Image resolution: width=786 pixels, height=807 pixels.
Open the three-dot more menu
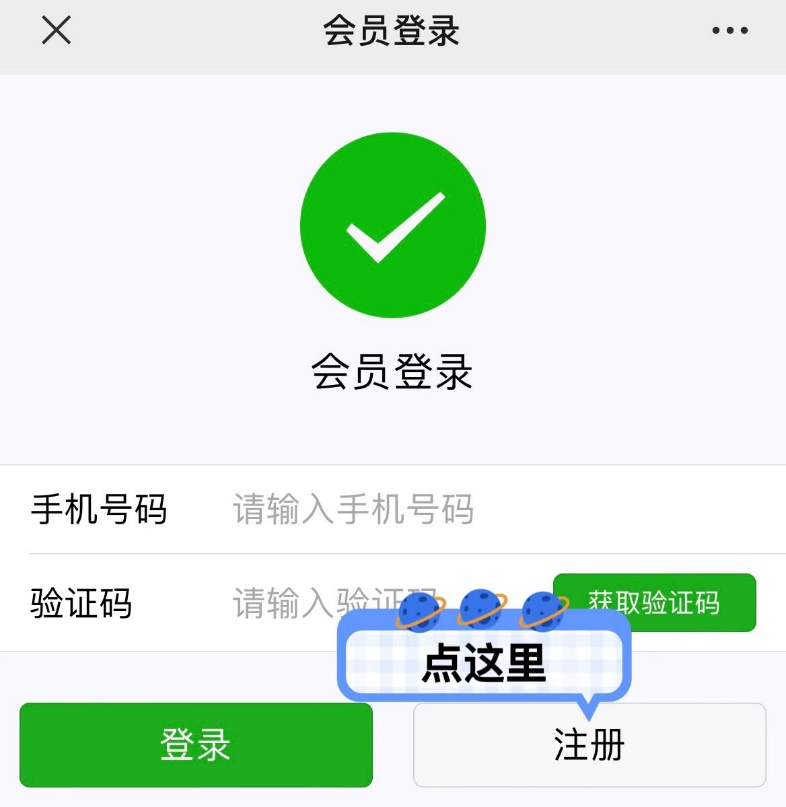730,31
